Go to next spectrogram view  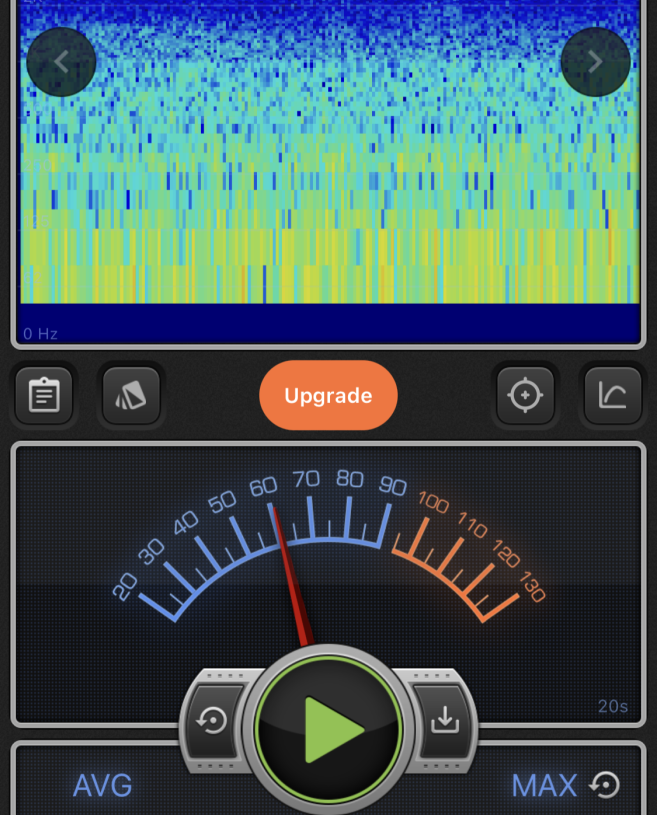pos(595,62)
